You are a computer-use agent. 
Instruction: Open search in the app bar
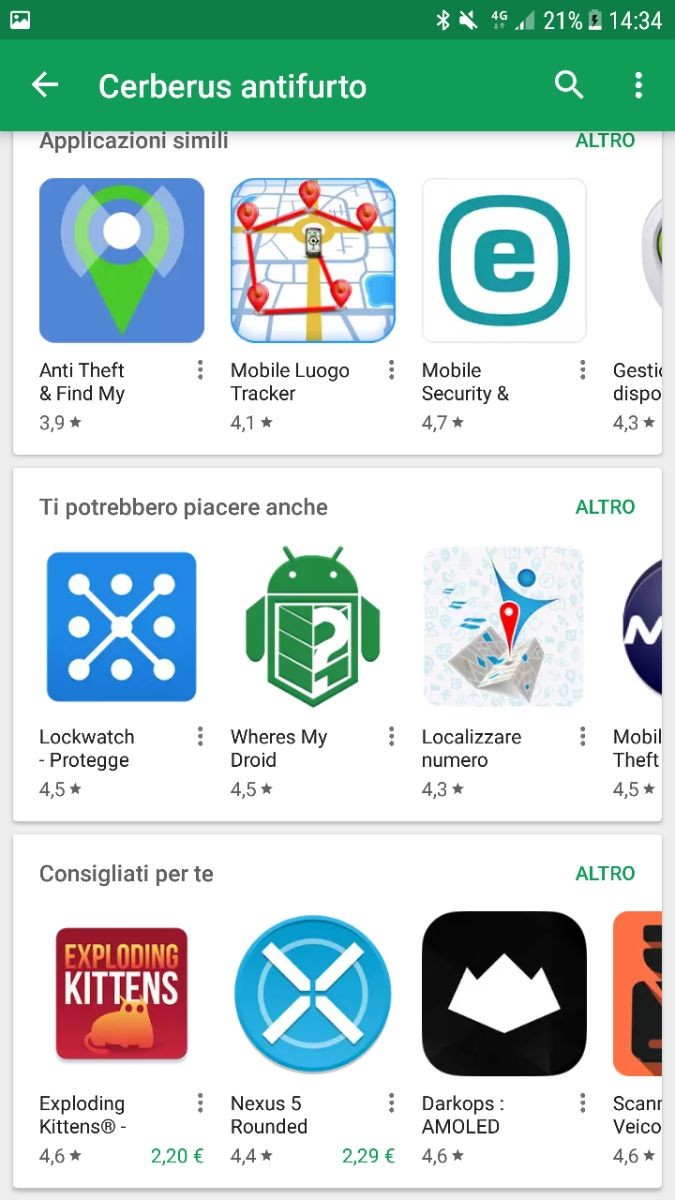569,86
